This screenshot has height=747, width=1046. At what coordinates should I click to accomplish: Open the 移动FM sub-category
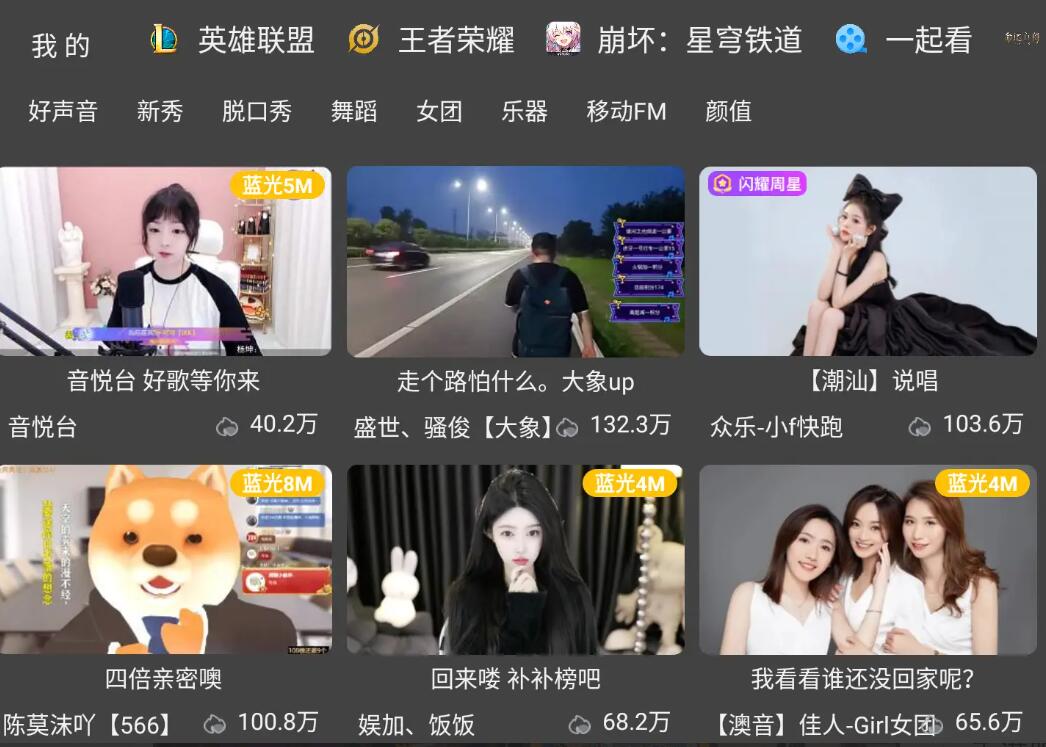[626, 111]
